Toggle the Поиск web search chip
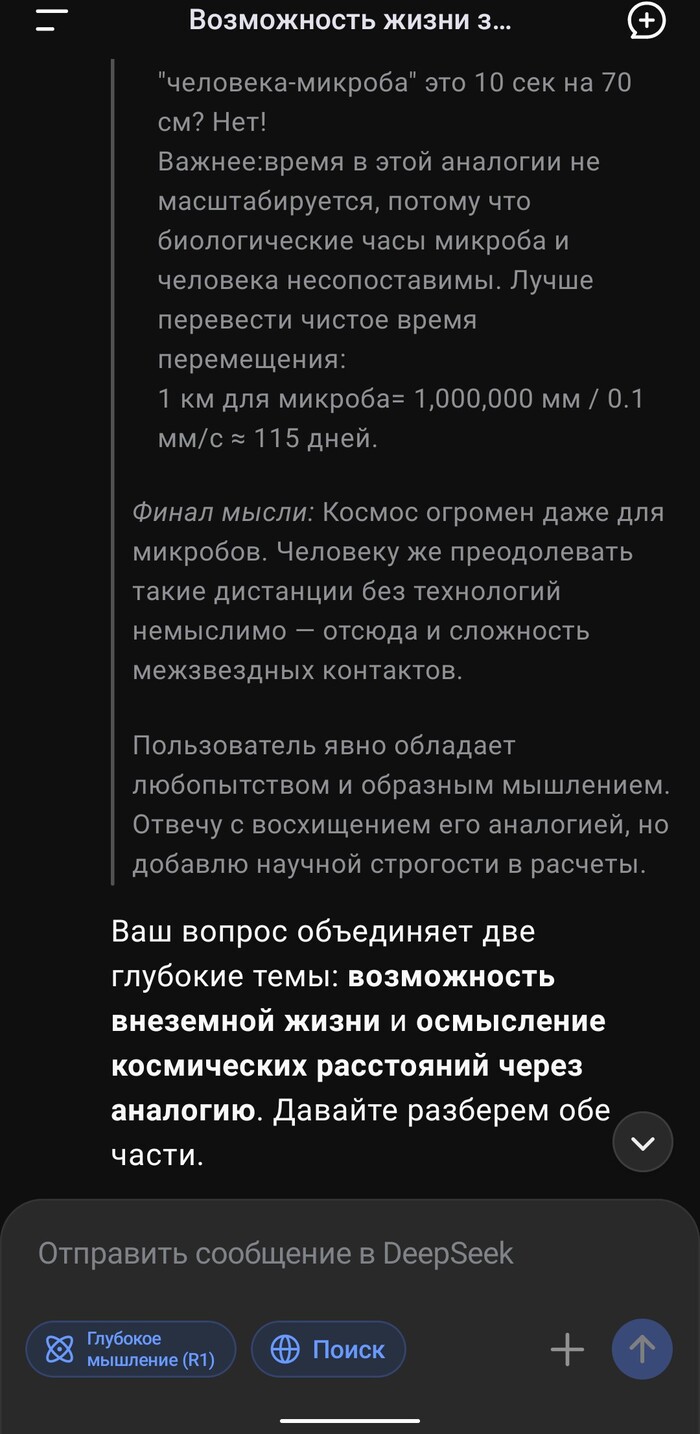Image resolution: width=700 pixels, height=1434 pixels. click(x=328, y=1350)
